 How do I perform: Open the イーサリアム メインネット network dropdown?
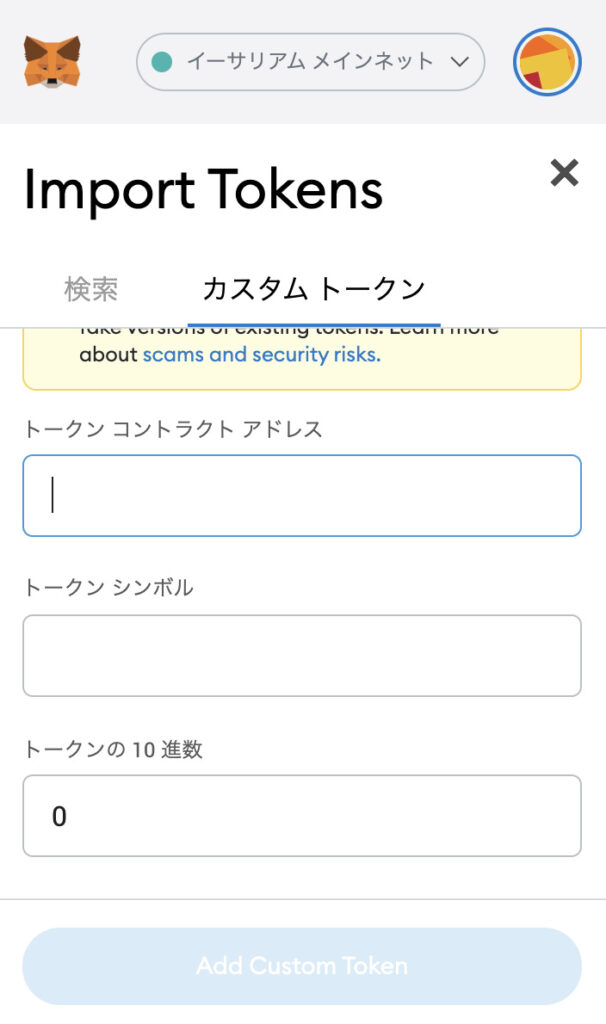tap(310, 61)
